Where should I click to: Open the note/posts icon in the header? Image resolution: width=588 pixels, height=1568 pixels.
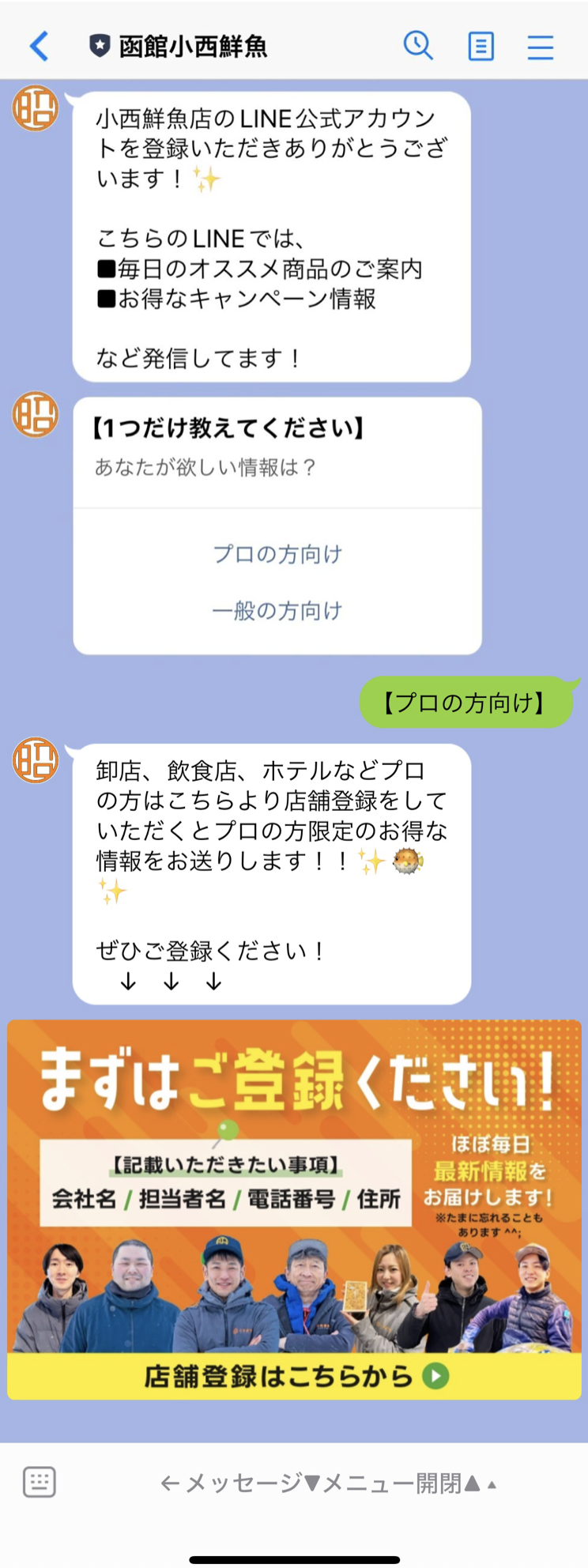481,46
